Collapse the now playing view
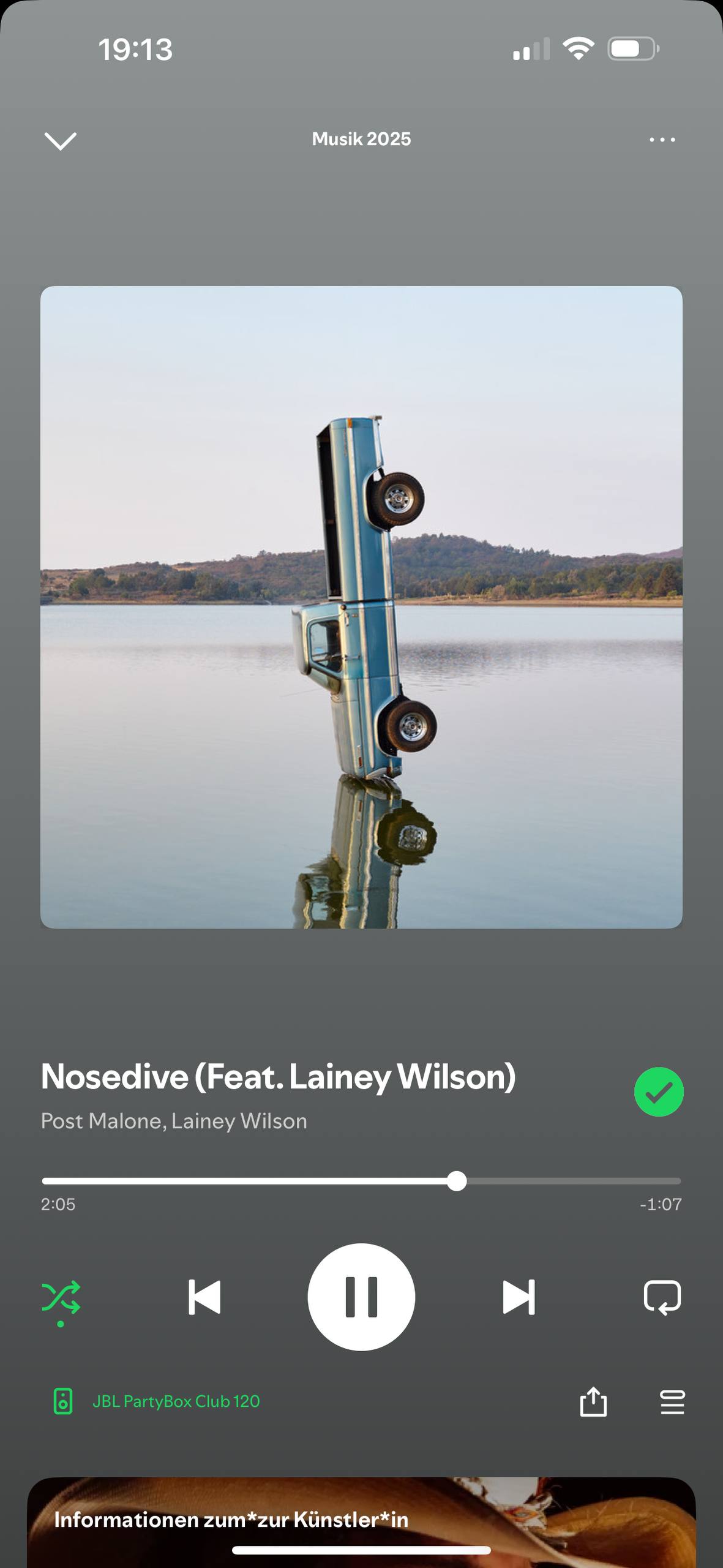 pos(61,141)
